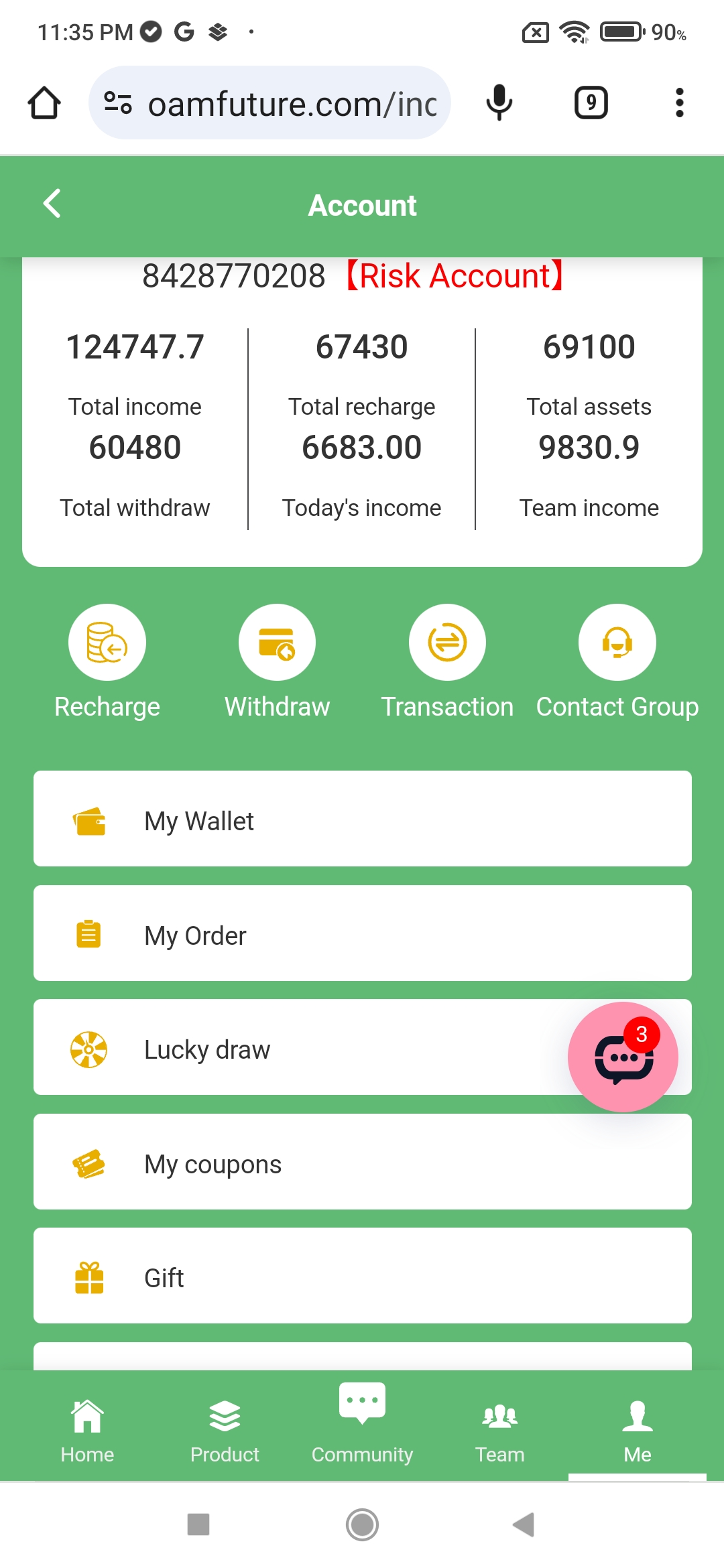
Task: Select the Me tab
Action: [637, 1427]
